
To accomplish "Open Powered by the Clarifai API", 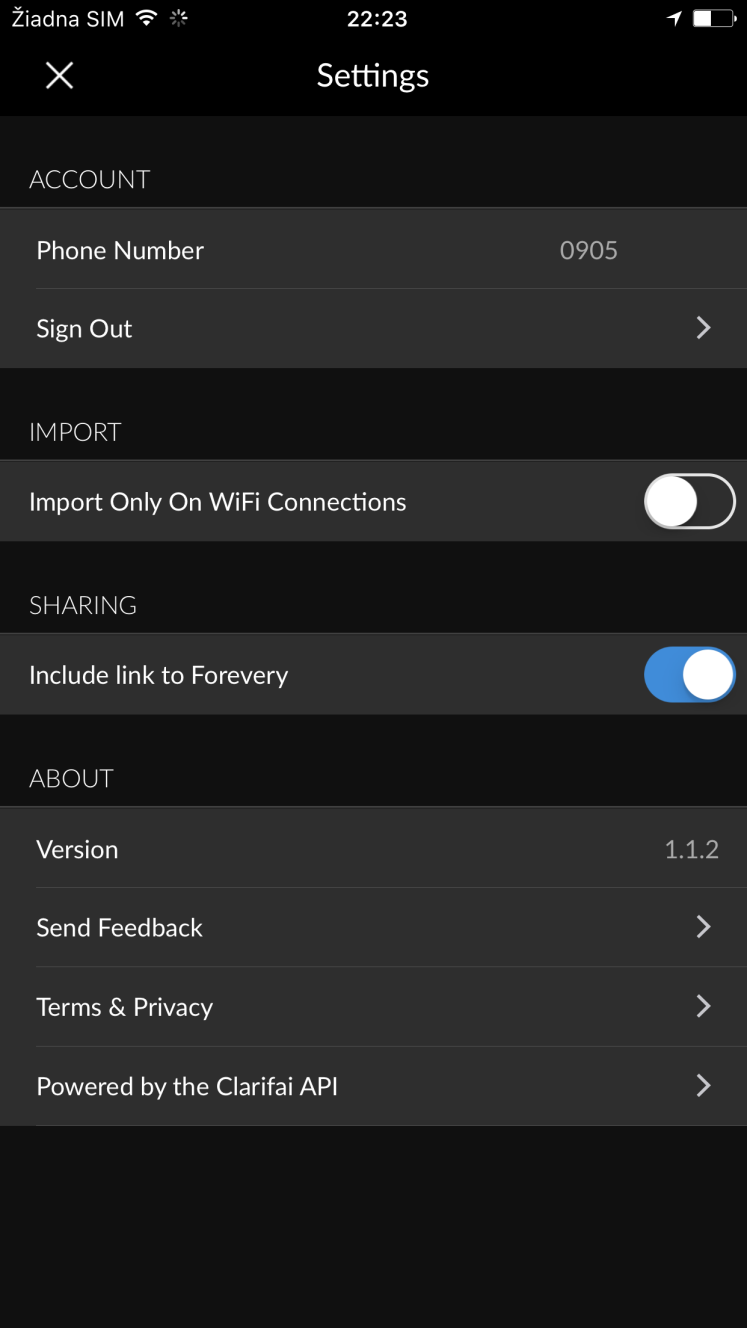I will (373, 1086).
